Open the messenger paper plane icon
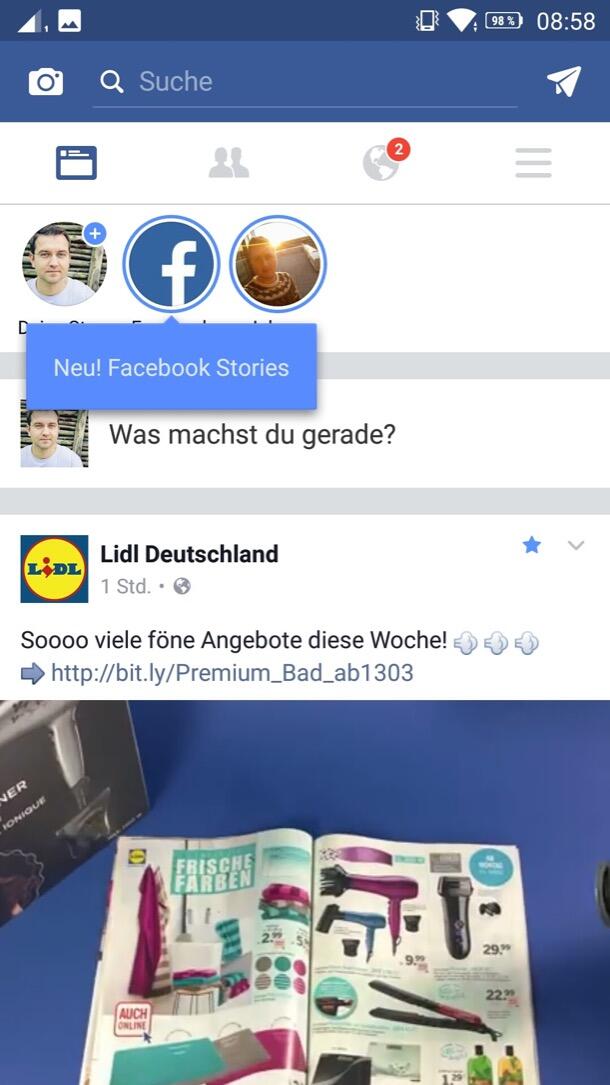 (564, 82)
